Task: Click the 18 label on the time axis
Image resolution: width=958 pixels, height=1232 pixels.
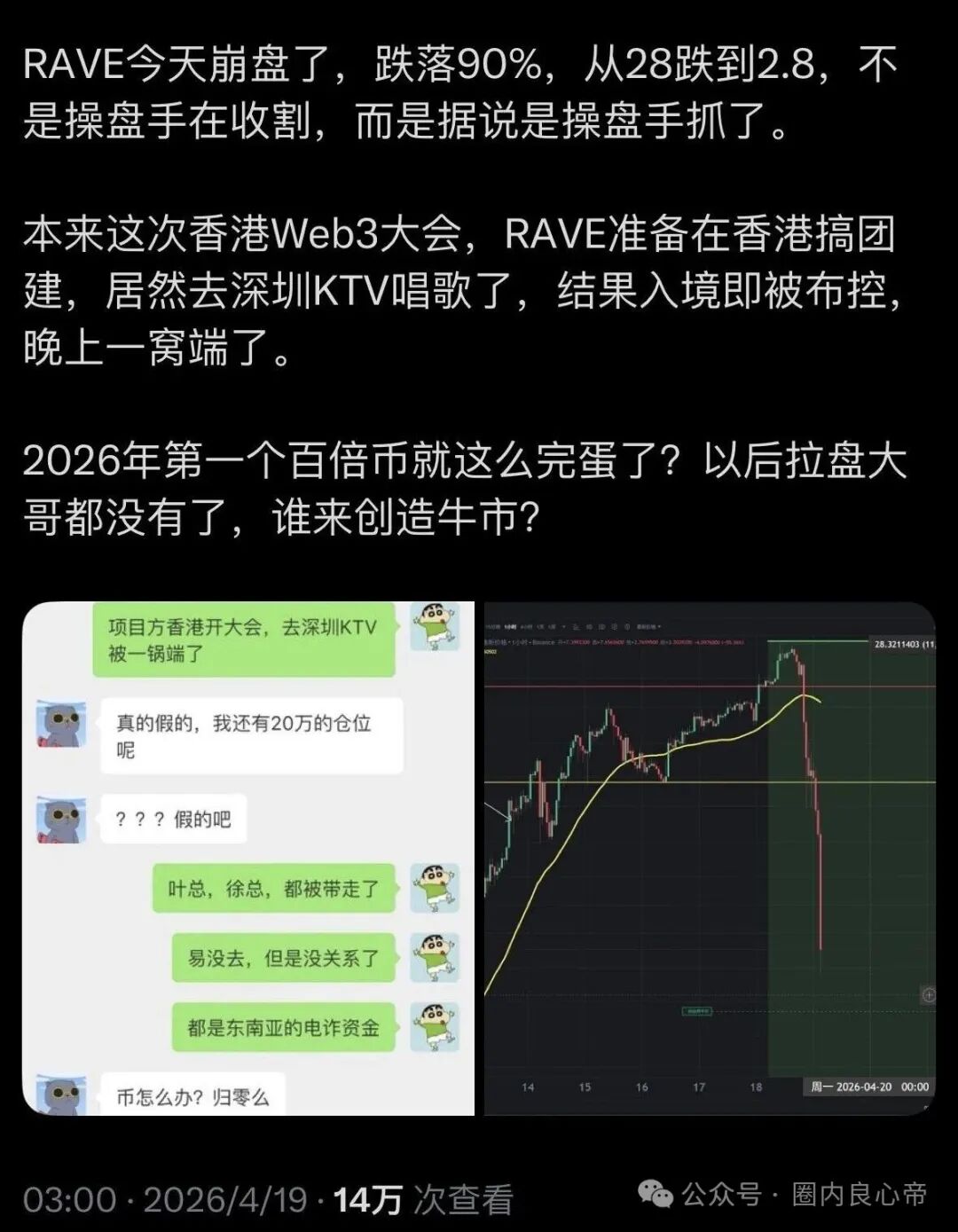Action: (756, 1087)
